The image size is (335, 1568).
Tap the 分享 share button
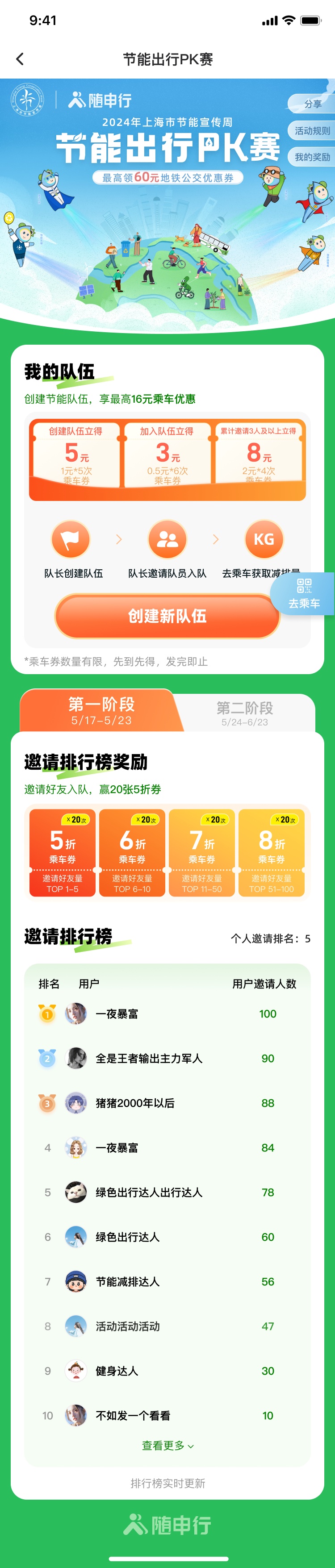pyautogui.click(x=312, y=104)
